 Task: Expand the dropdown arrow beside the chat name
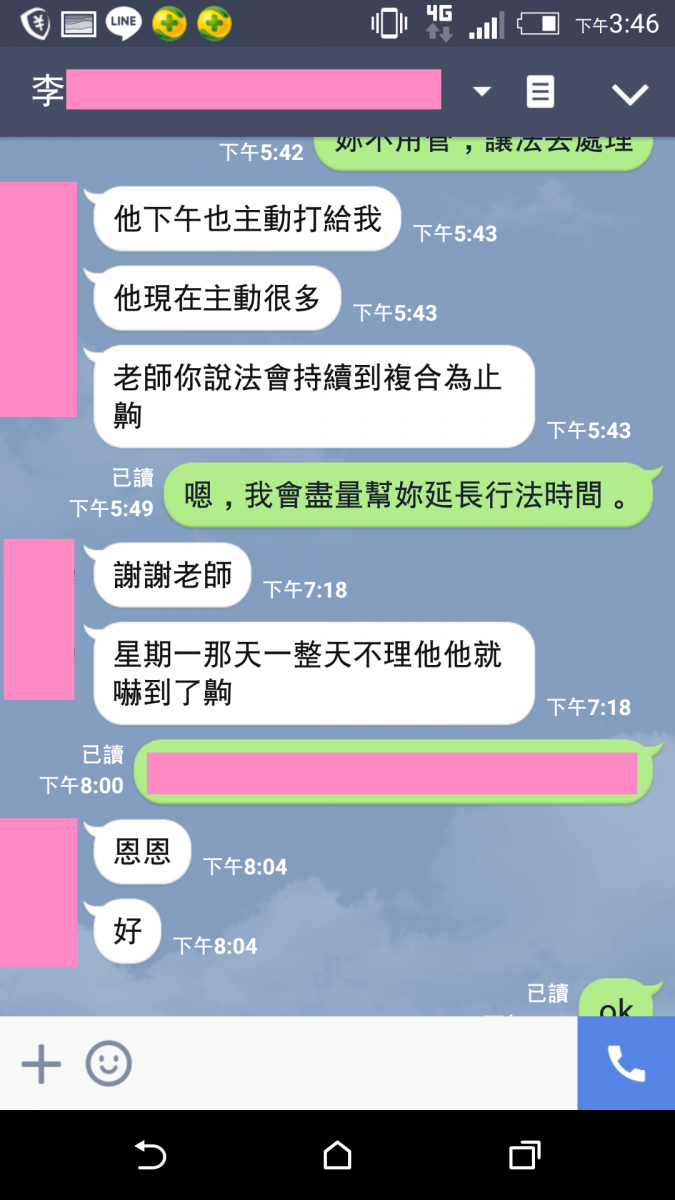(482, 92)
